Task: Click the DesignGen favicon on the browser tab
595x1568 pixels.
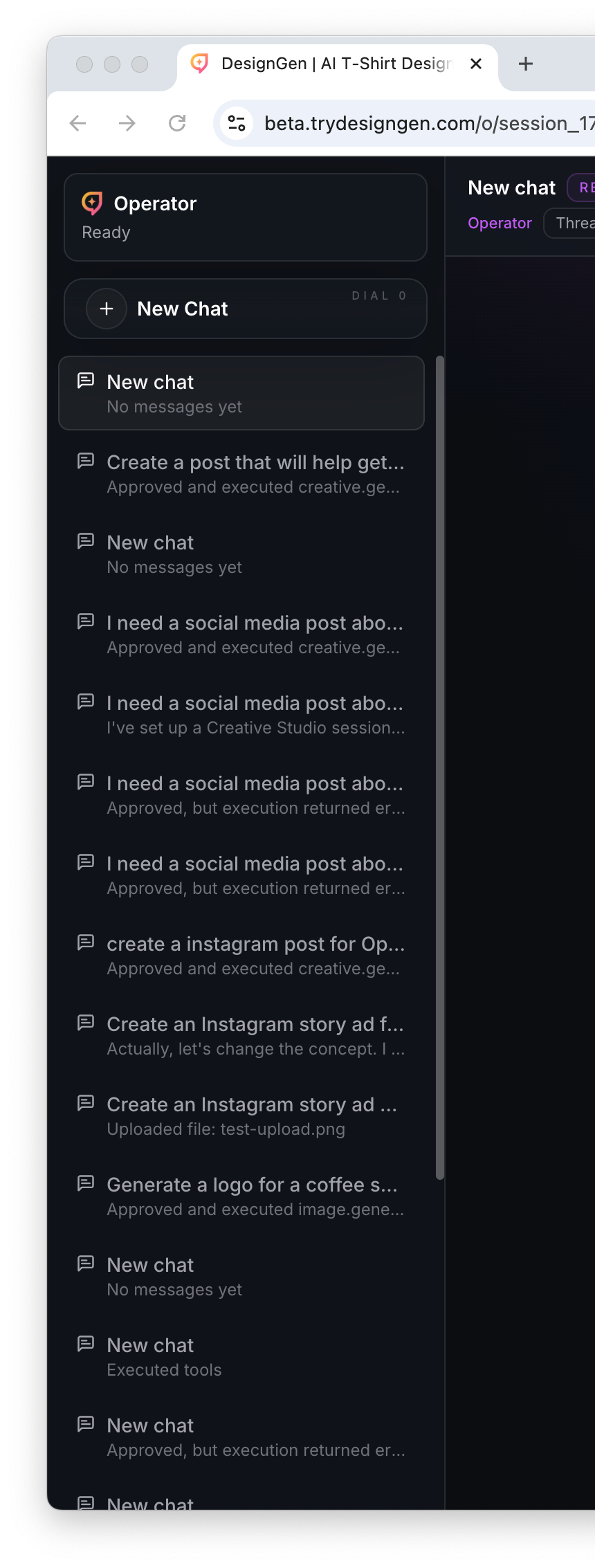Action: click(199, 63)
